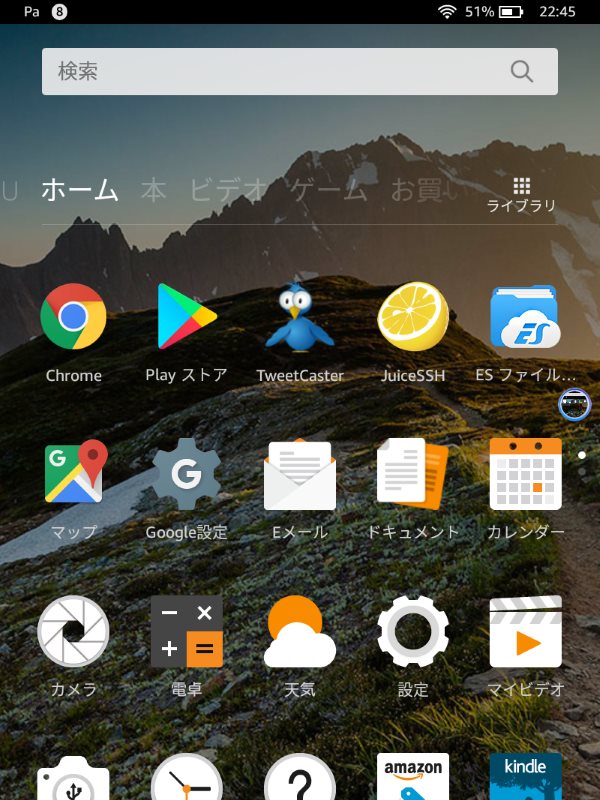Switch to the 本 tab
This screenshot has height=800, width=600.
click(x=153, y=190)
